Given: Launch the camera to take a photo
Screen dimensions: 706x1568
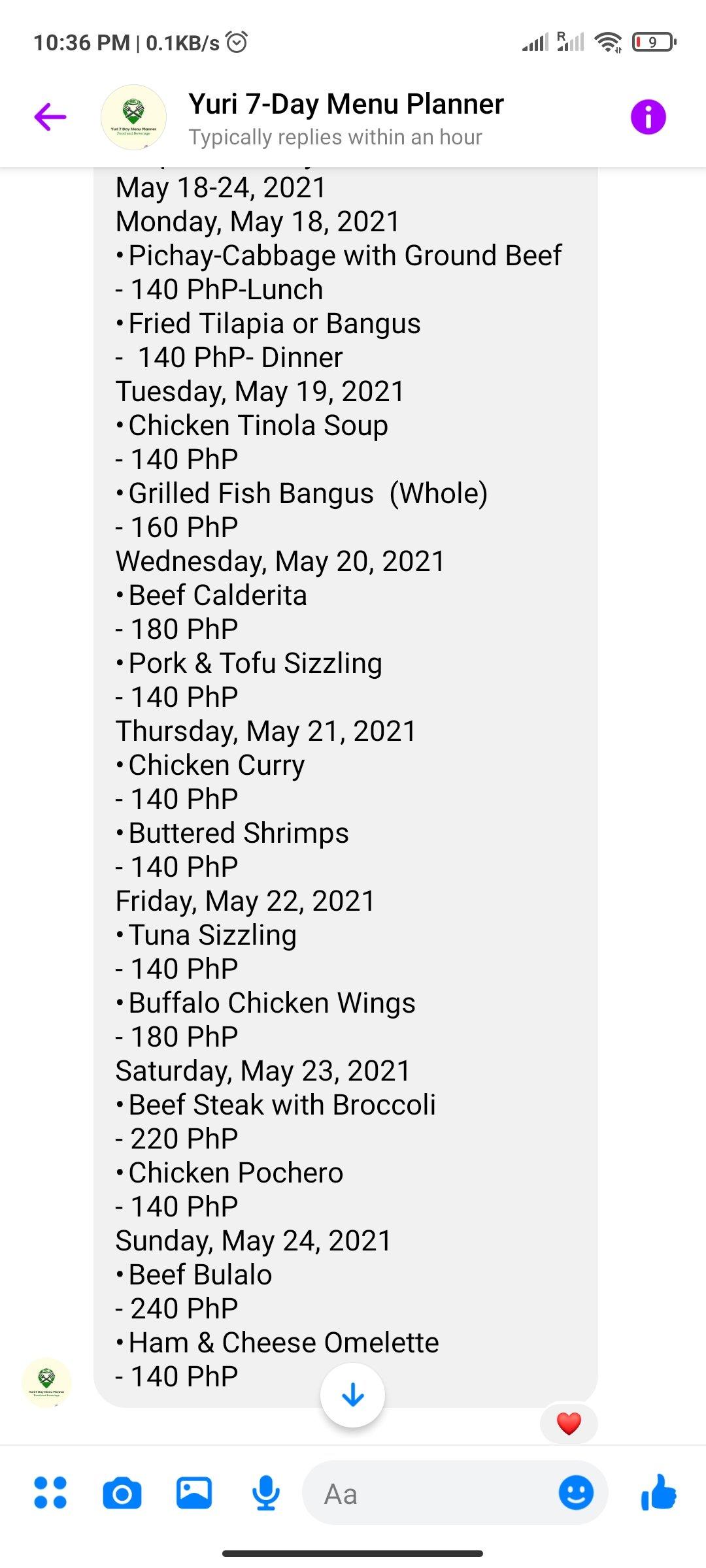Looking at the screenshot, I should coord(122,1494).
